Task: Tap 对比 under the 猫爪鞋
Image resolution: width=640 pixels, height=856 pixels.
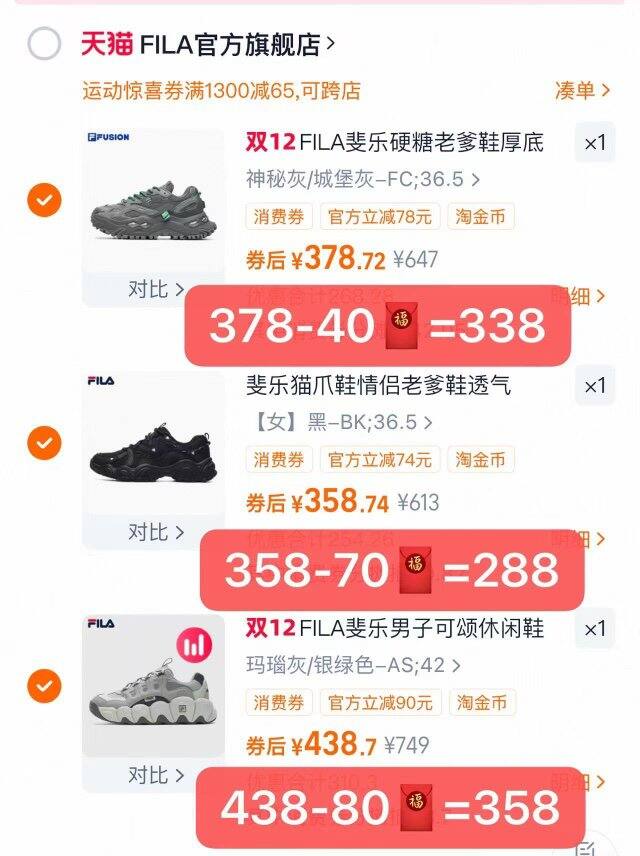Action: click(155, 532)
